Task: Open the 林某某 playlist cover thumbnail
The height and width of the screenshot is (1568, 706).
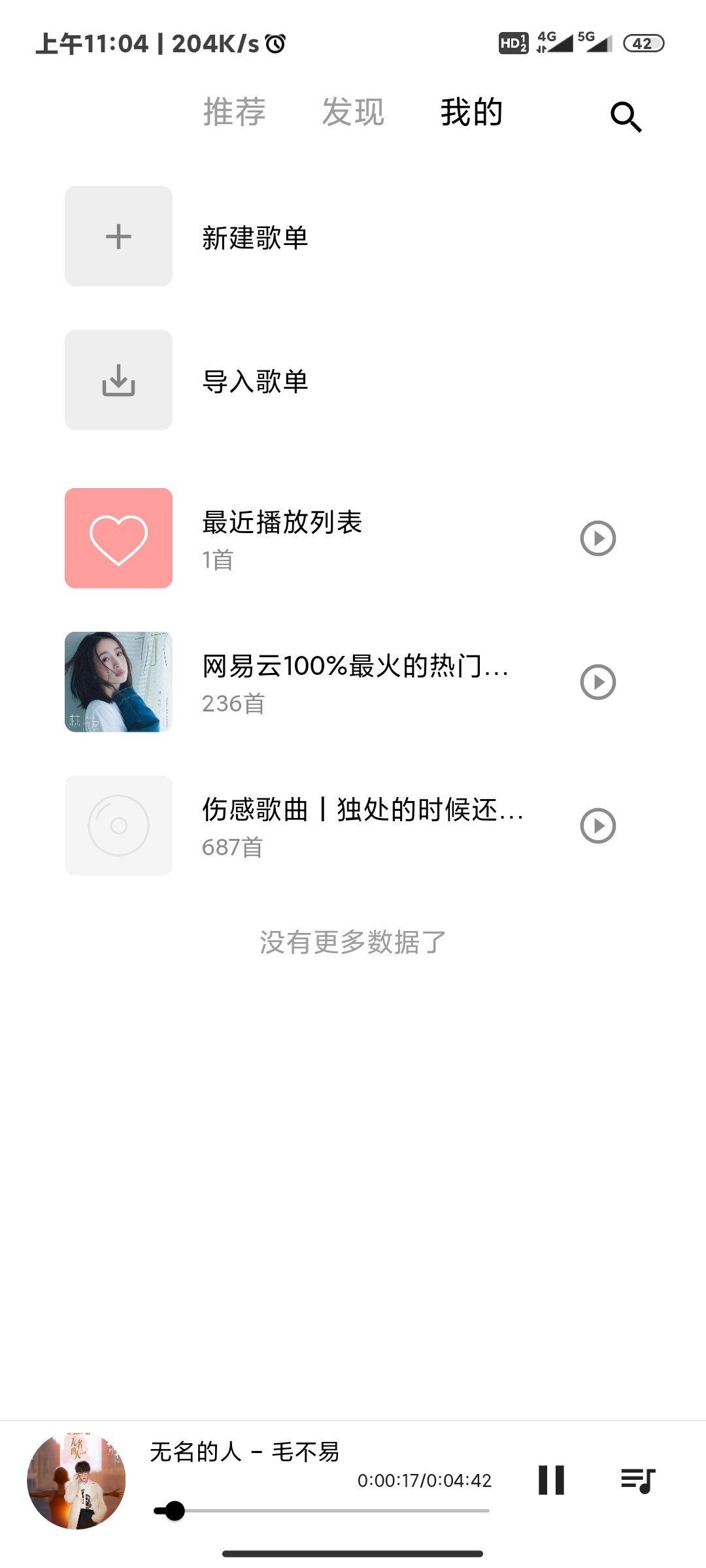Action: pos(118,682)
